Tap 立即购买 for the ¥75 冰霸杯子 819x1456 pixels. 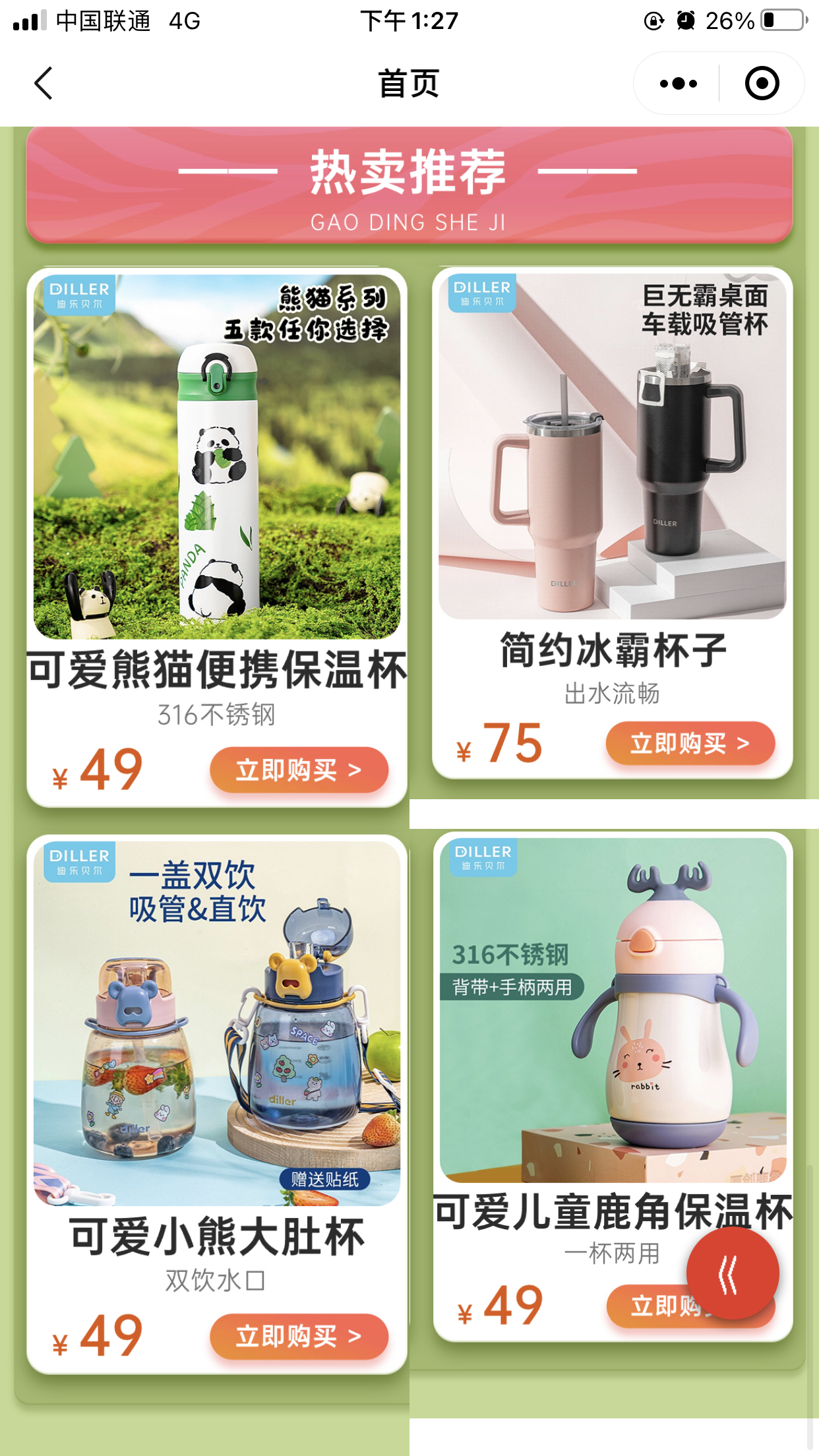(690, 743)
